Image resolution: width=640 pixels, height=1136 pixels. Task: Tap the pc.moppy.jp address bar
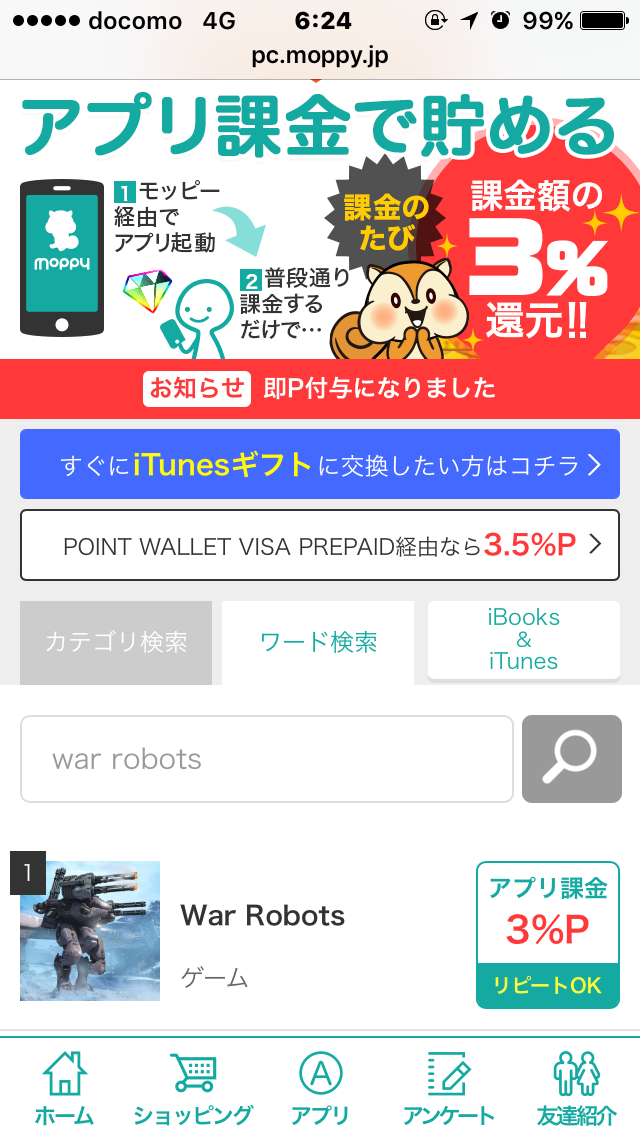(x=320, y=57)
